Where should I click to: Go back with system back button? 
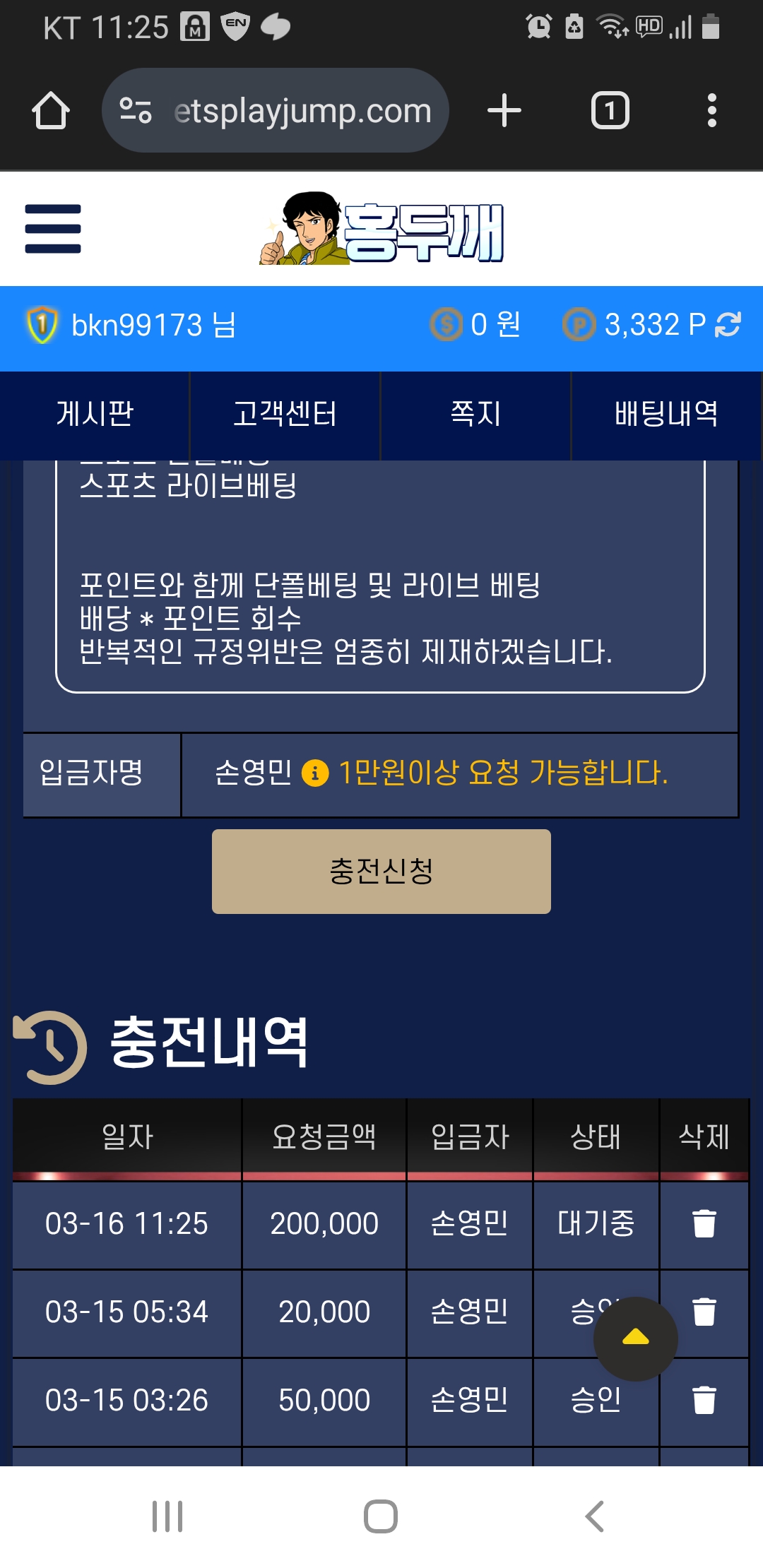pyautogui.click(x=595, y=1516)
